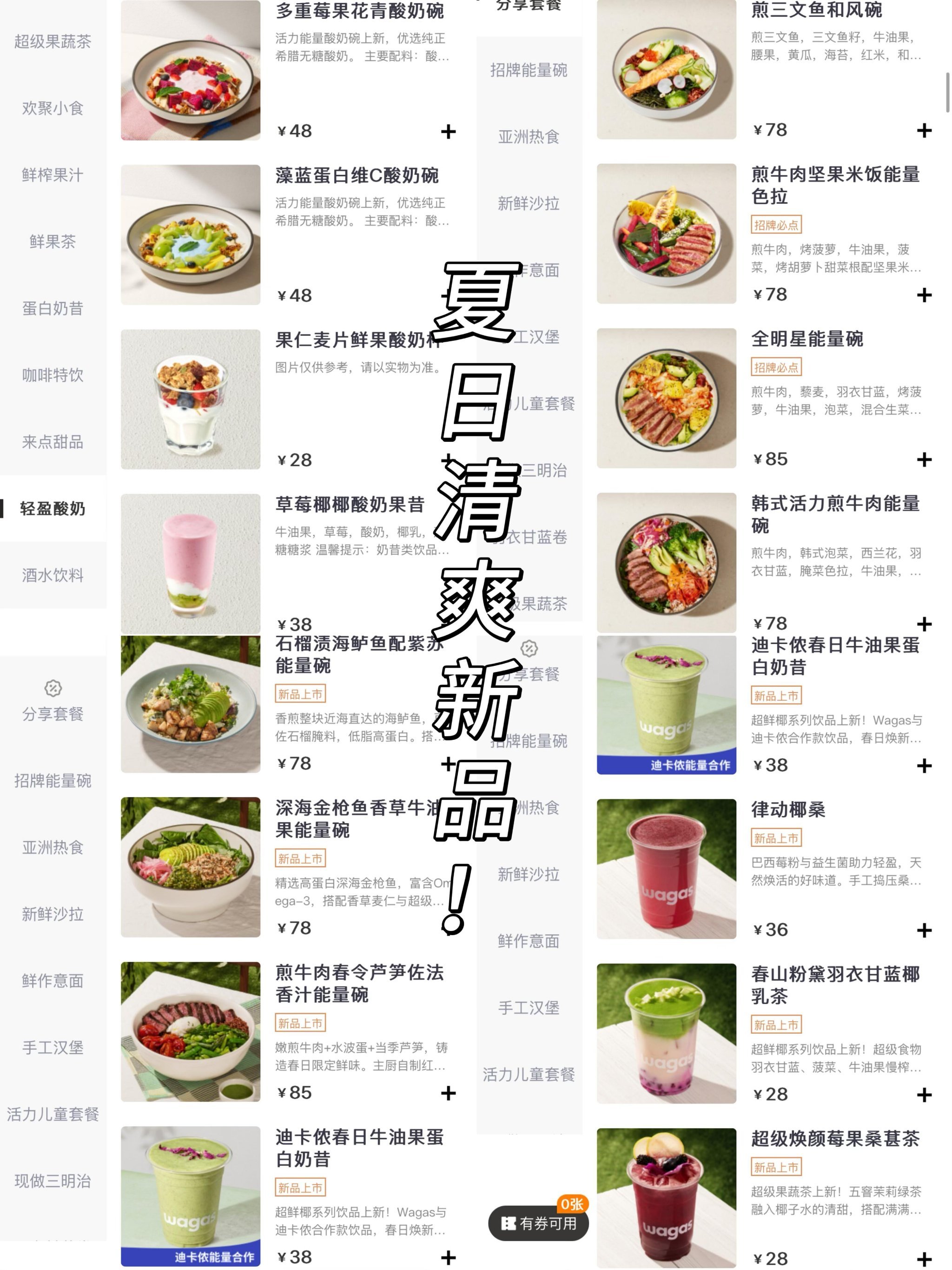
Task: Click the 新品上市 tag on 律动椰桑
Action: click(x=776, y=838)
